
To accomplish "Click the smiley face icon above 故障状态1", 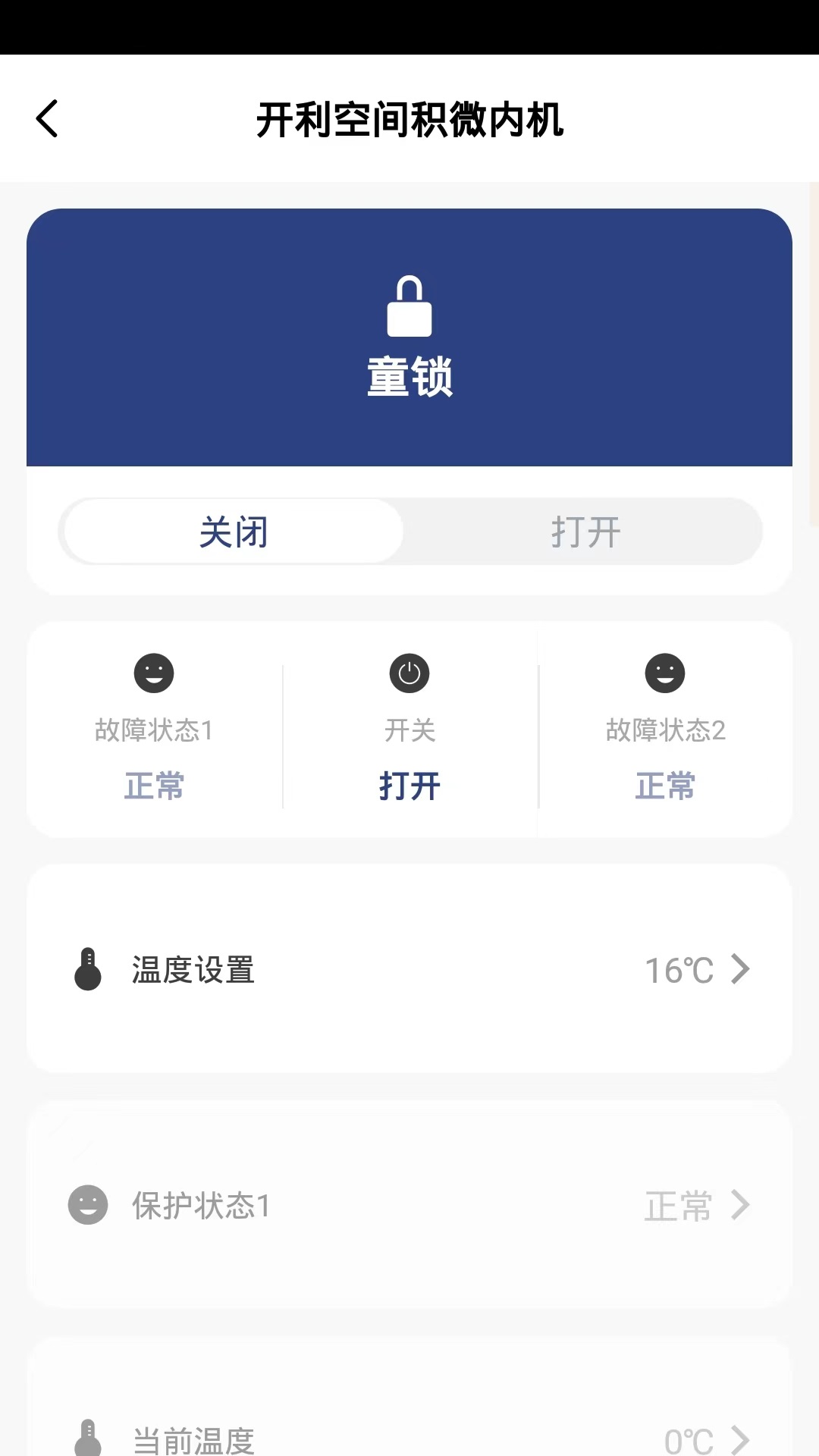I will [155, 673].
